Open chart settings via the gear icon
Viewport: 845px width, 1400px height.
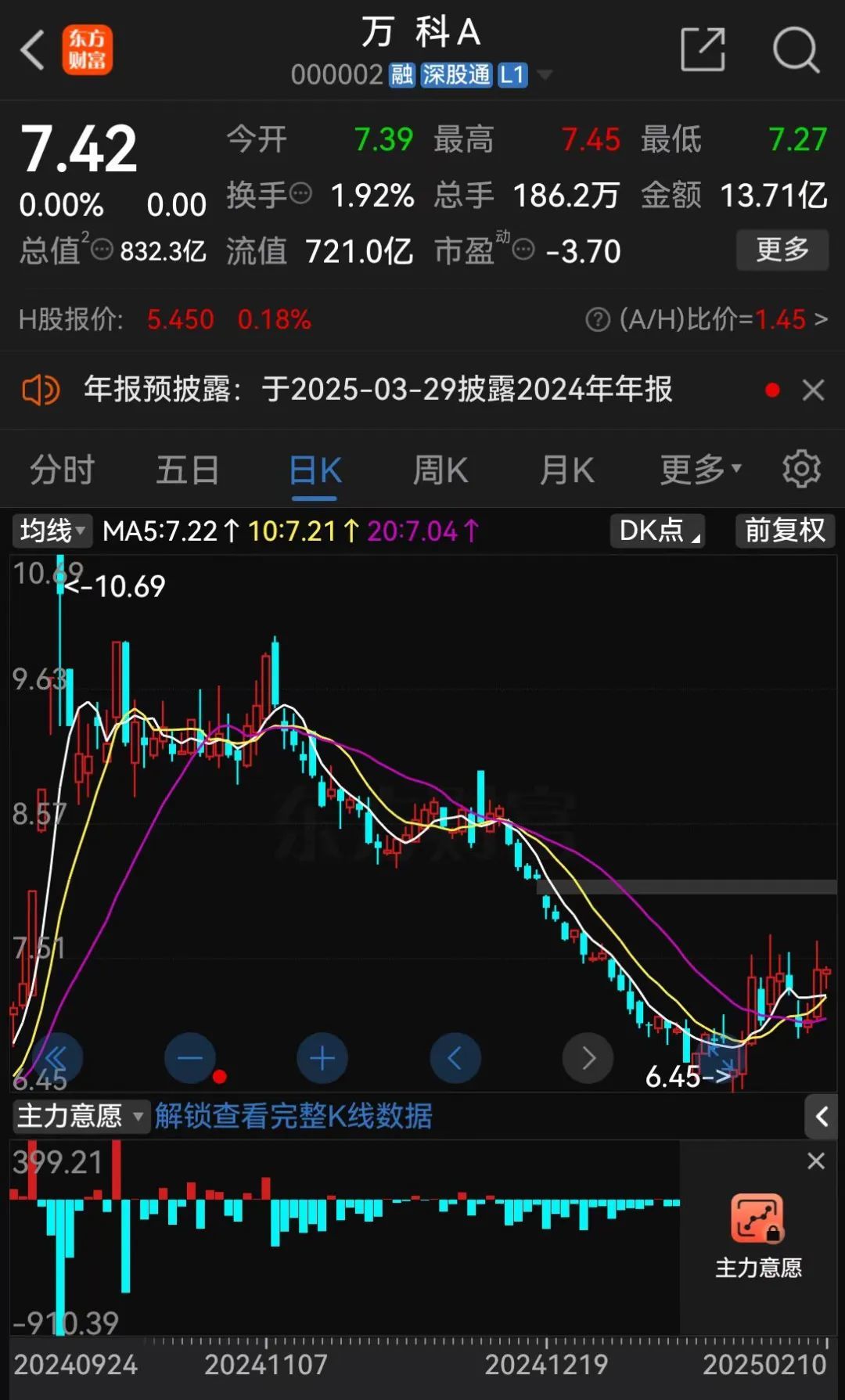pos(801,468)
